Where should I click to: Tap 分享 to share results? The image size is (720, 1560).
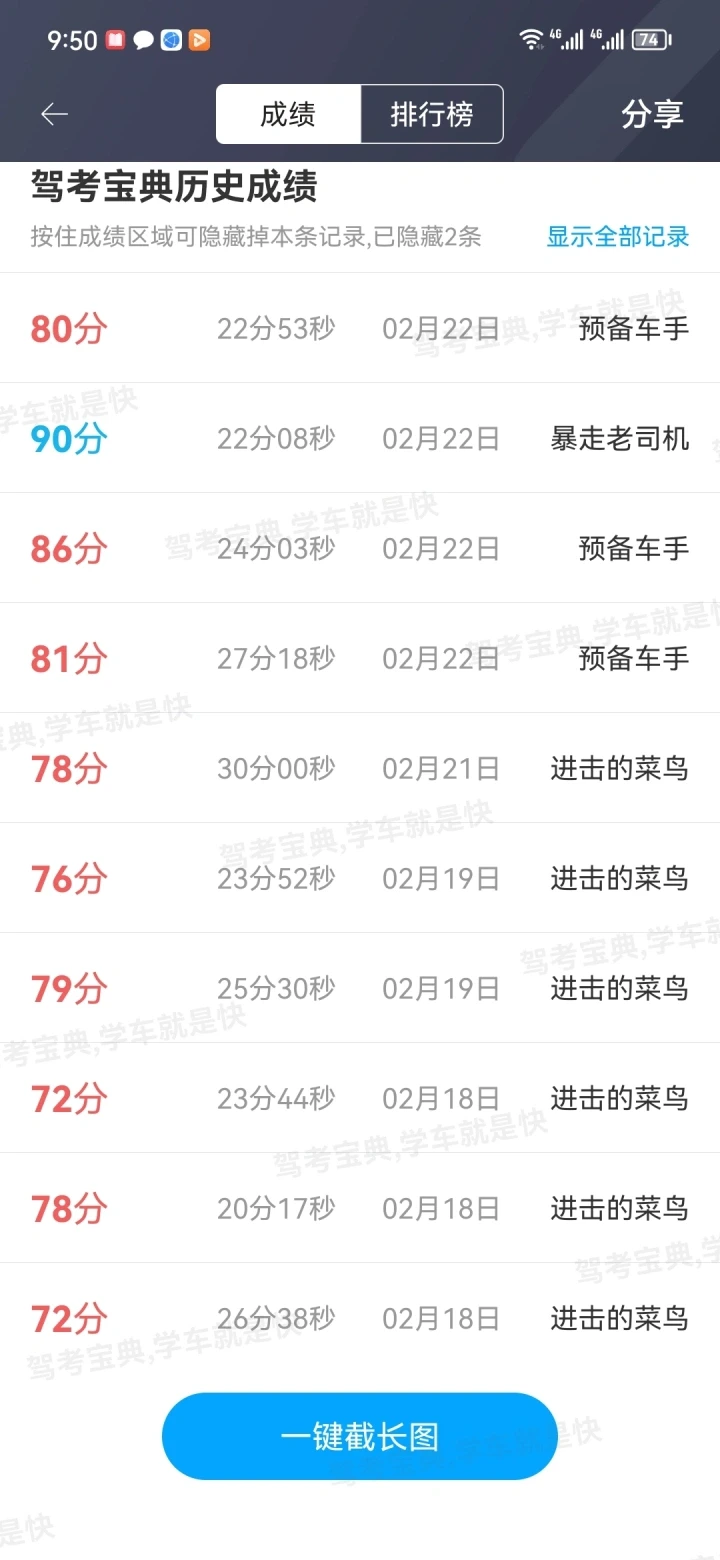(652, 115)
